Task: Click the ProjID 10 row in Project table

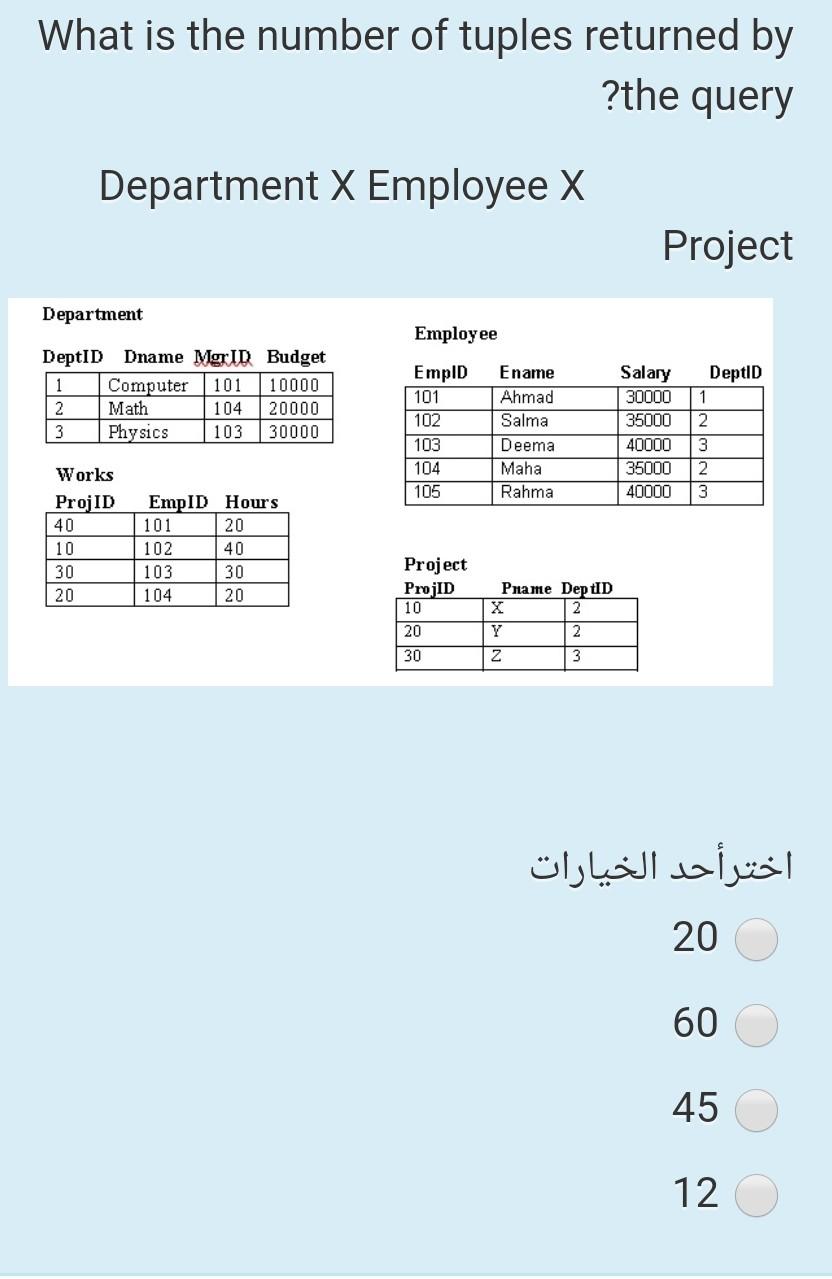Action: (440, 608)
